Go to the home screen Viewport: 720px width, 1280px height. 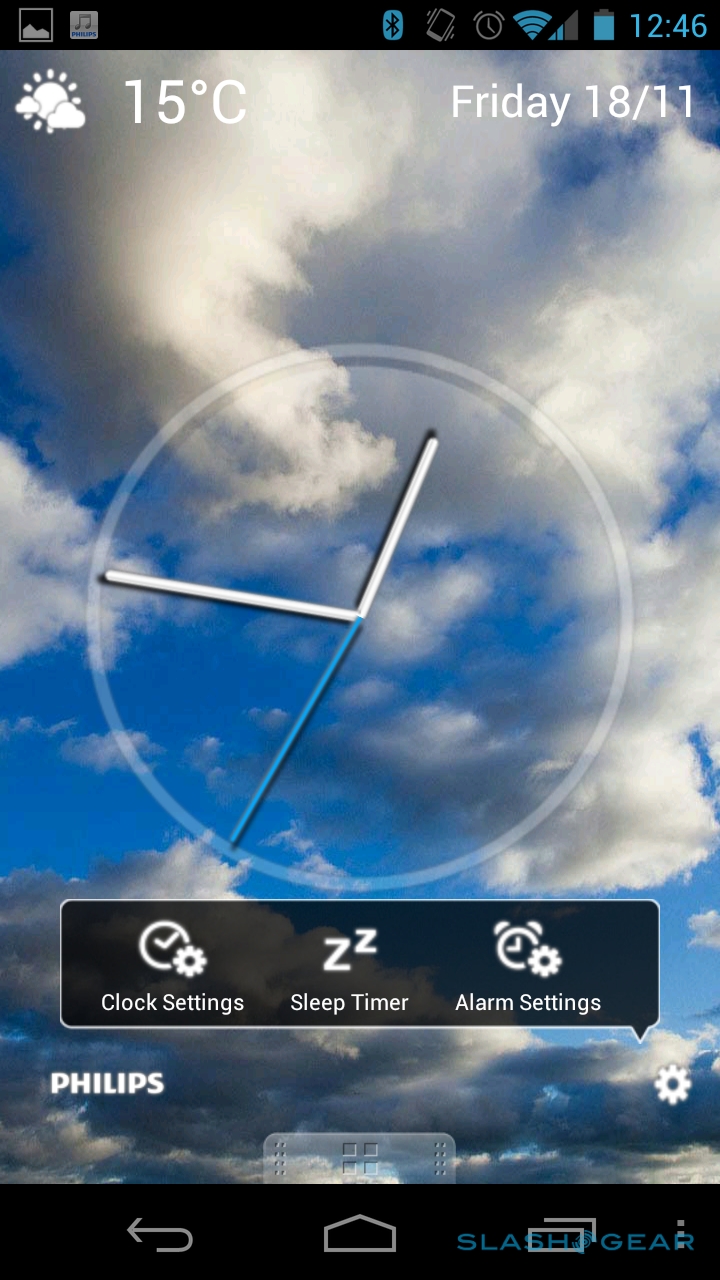tap(360, 1235)
